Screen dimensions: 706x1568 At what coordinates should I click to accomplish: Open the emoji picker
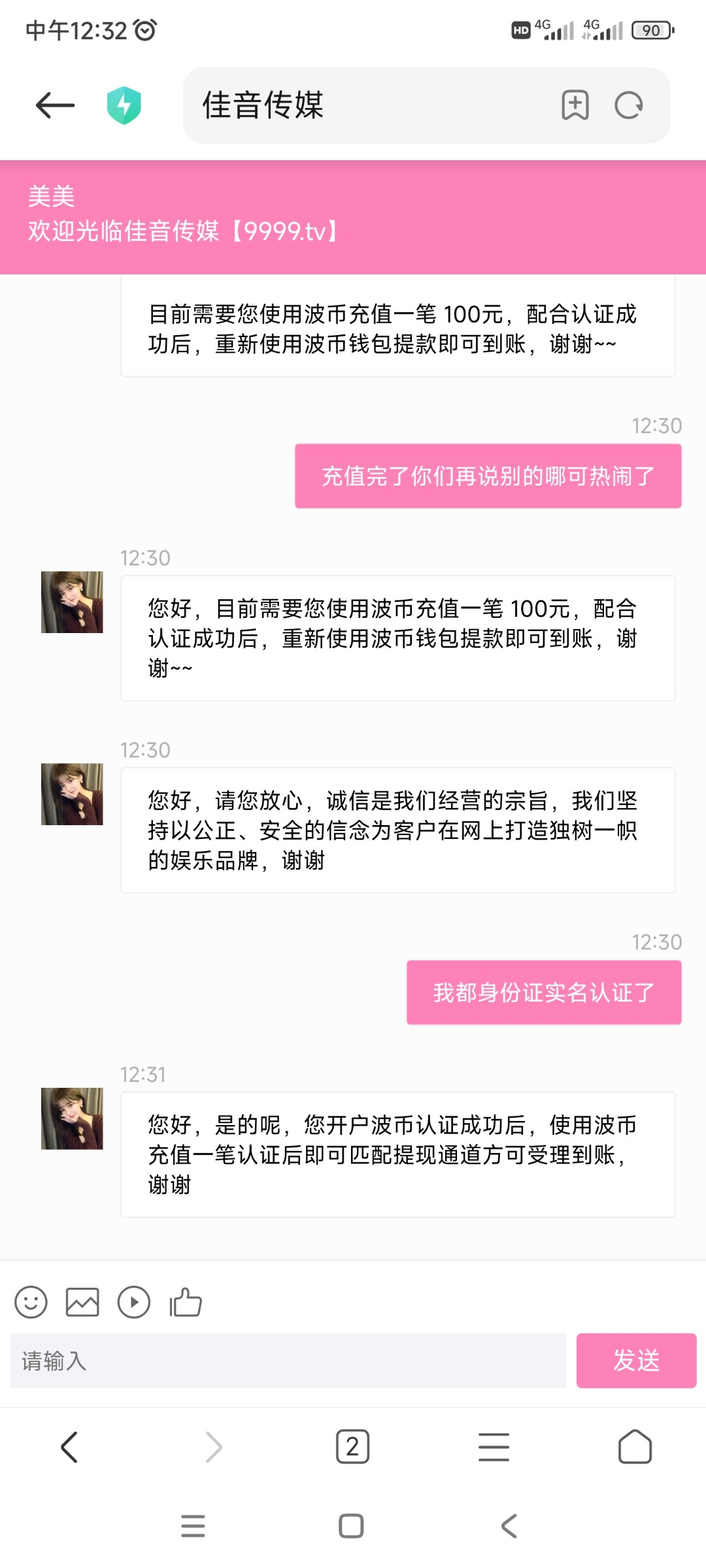click(x=31, y=1303)
